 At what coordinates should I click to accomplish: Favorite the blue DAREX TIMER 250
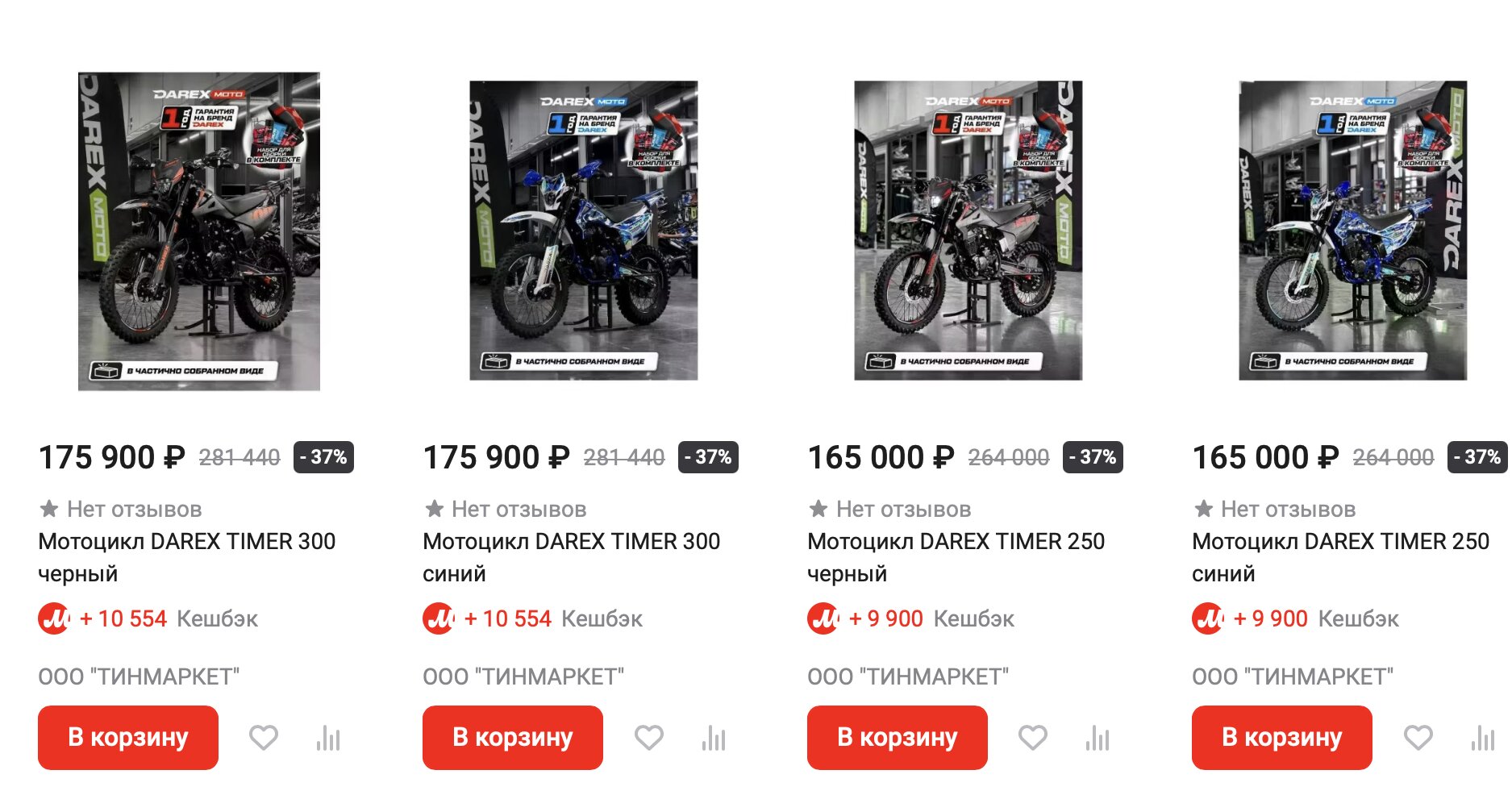(1418, 738)
